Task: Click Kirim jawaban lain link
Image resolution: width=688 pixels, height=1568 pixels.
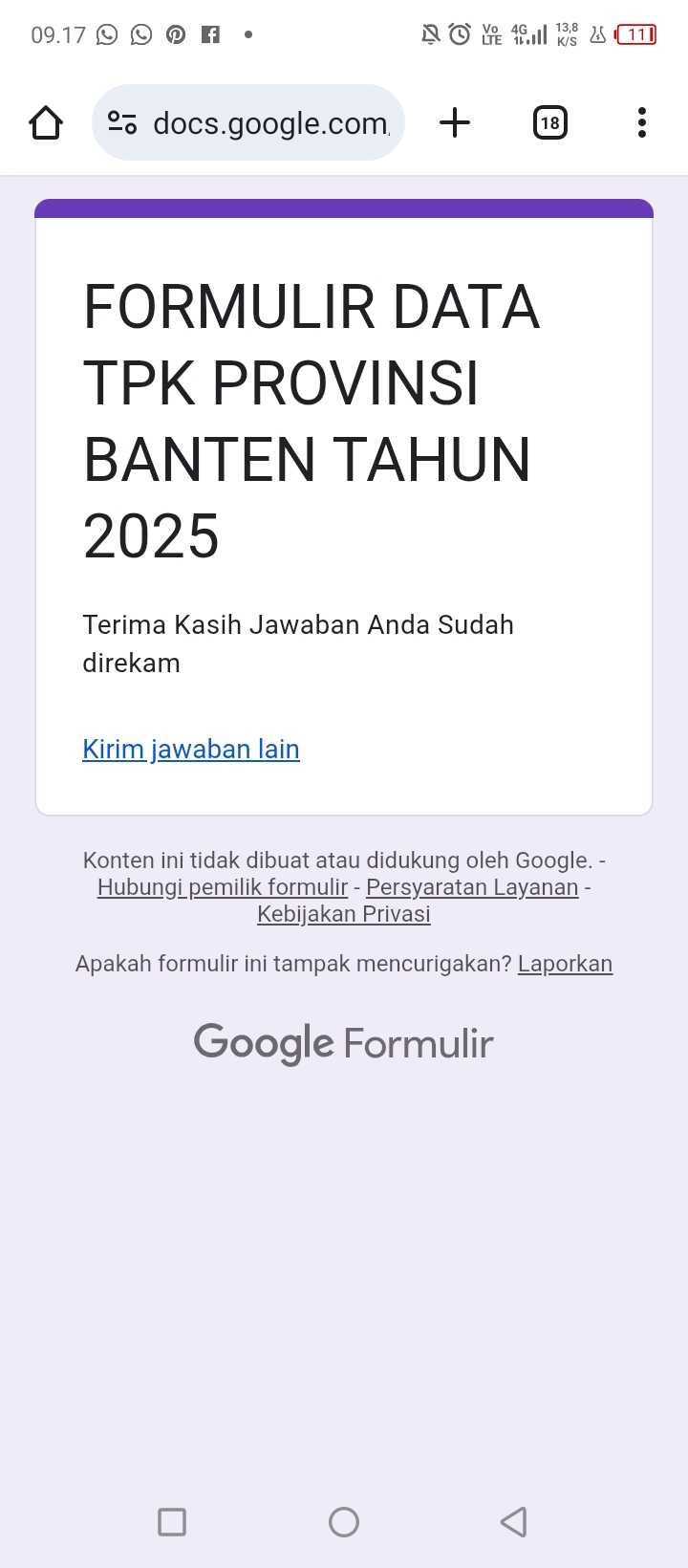Action: 191,749
